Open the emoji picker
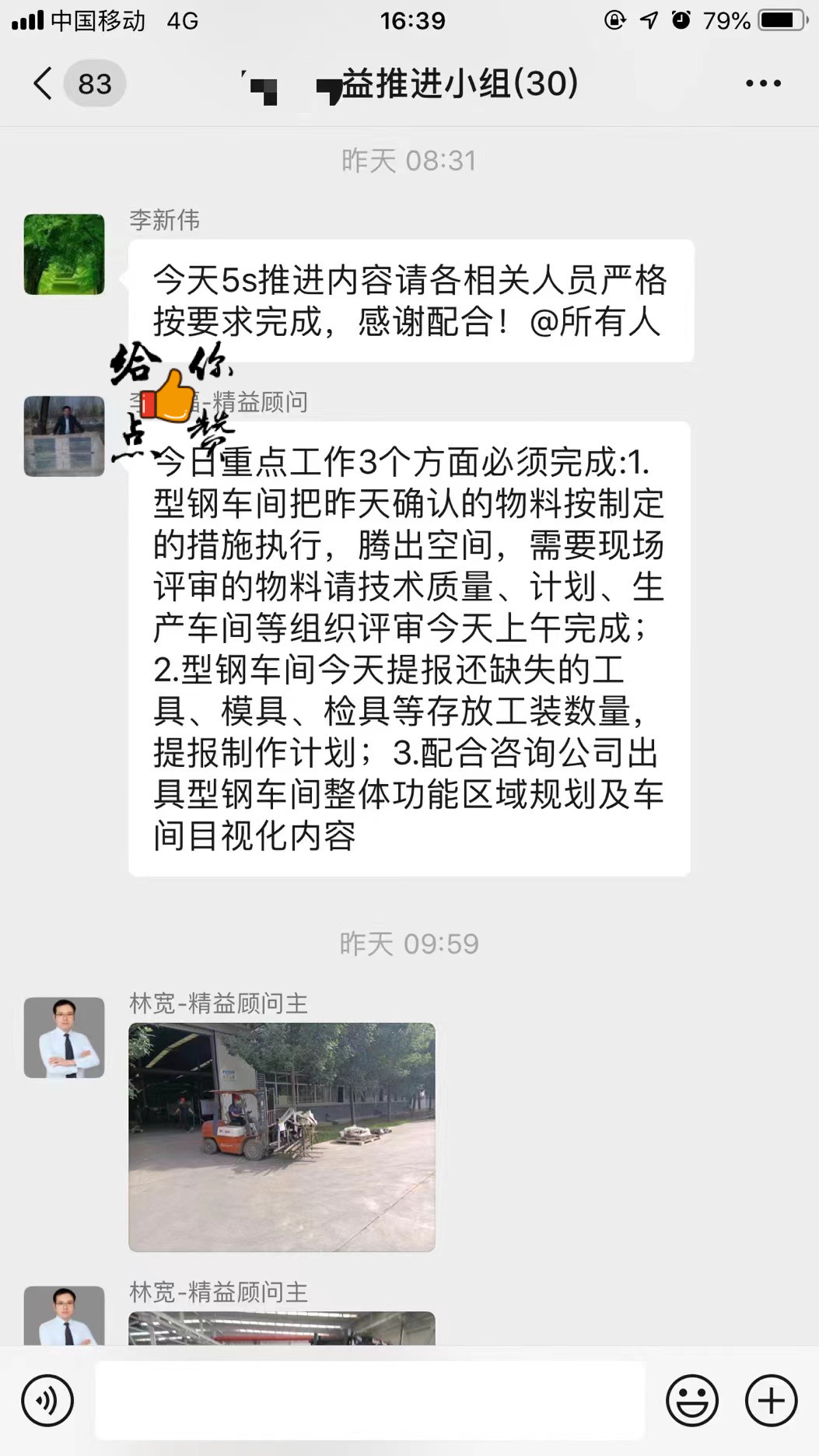The height and width of the screenshot is (1456, 819). pos(691,1401)
